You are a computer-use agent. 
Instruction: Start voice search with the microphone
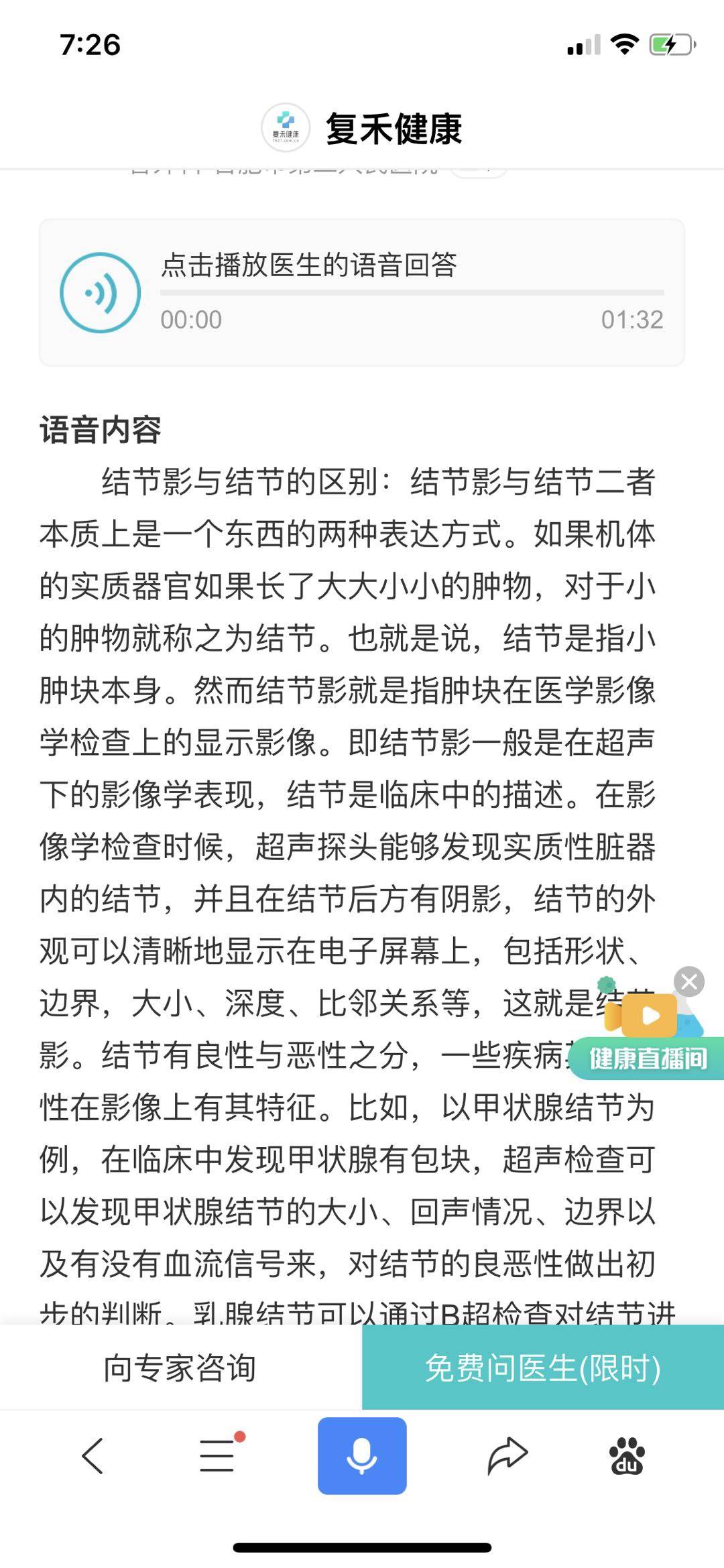point(362,1456)
